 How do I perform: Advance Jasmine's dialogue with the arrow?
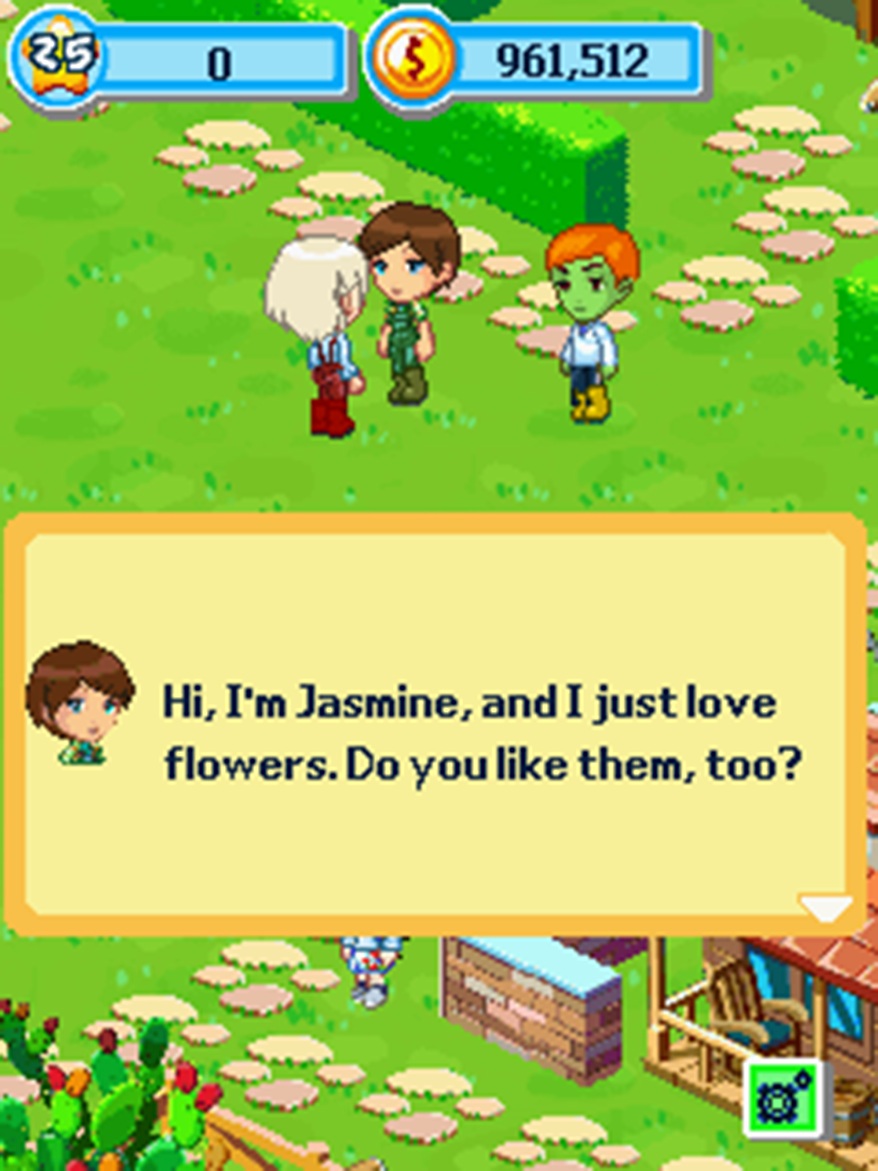(x=825, y=907)
